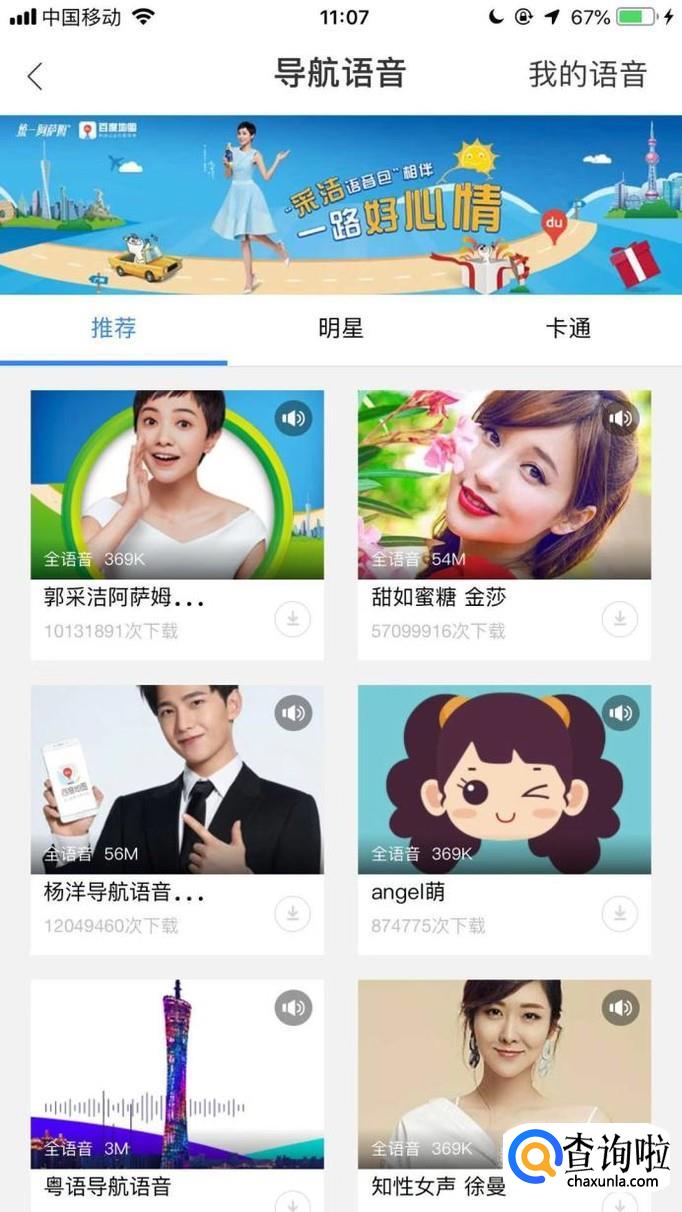682x1212 pixels.
Task: Go back from the 导航语音 page
Action: tap(36, 76)
